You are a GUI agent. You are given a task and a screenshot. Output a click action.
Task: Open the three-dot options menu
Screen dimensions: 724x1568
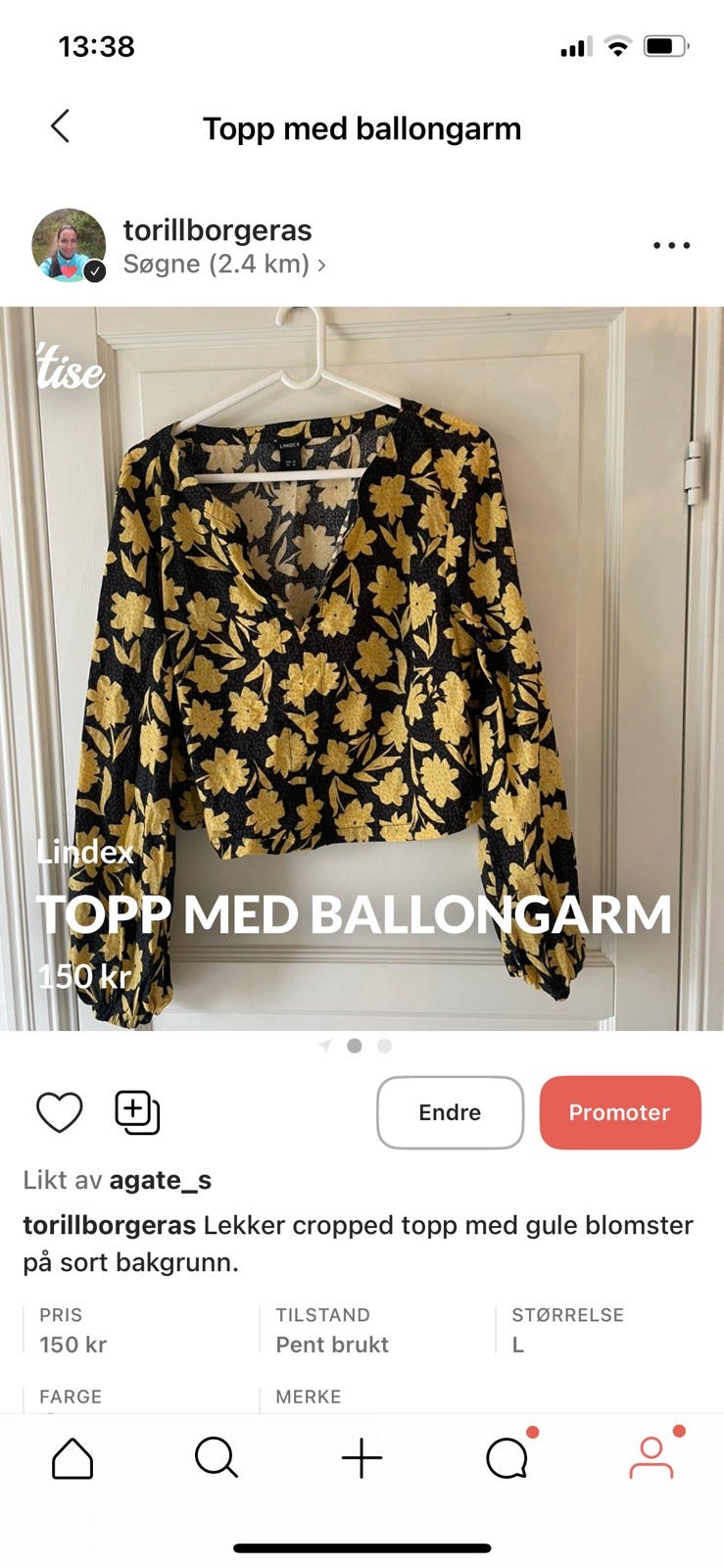pyautogui.click(x=670, y=245)
